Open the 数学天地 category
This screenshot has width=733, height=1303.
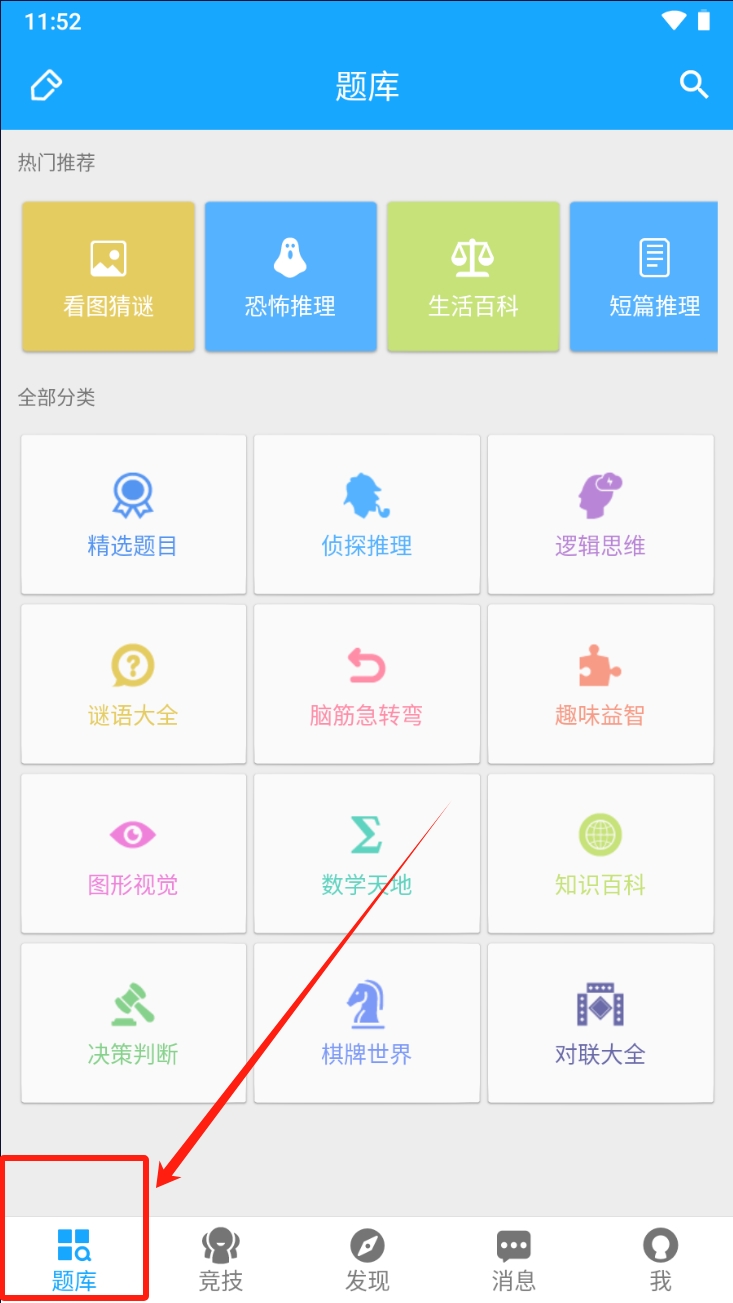pyautogui.click(x=366, y=853)
